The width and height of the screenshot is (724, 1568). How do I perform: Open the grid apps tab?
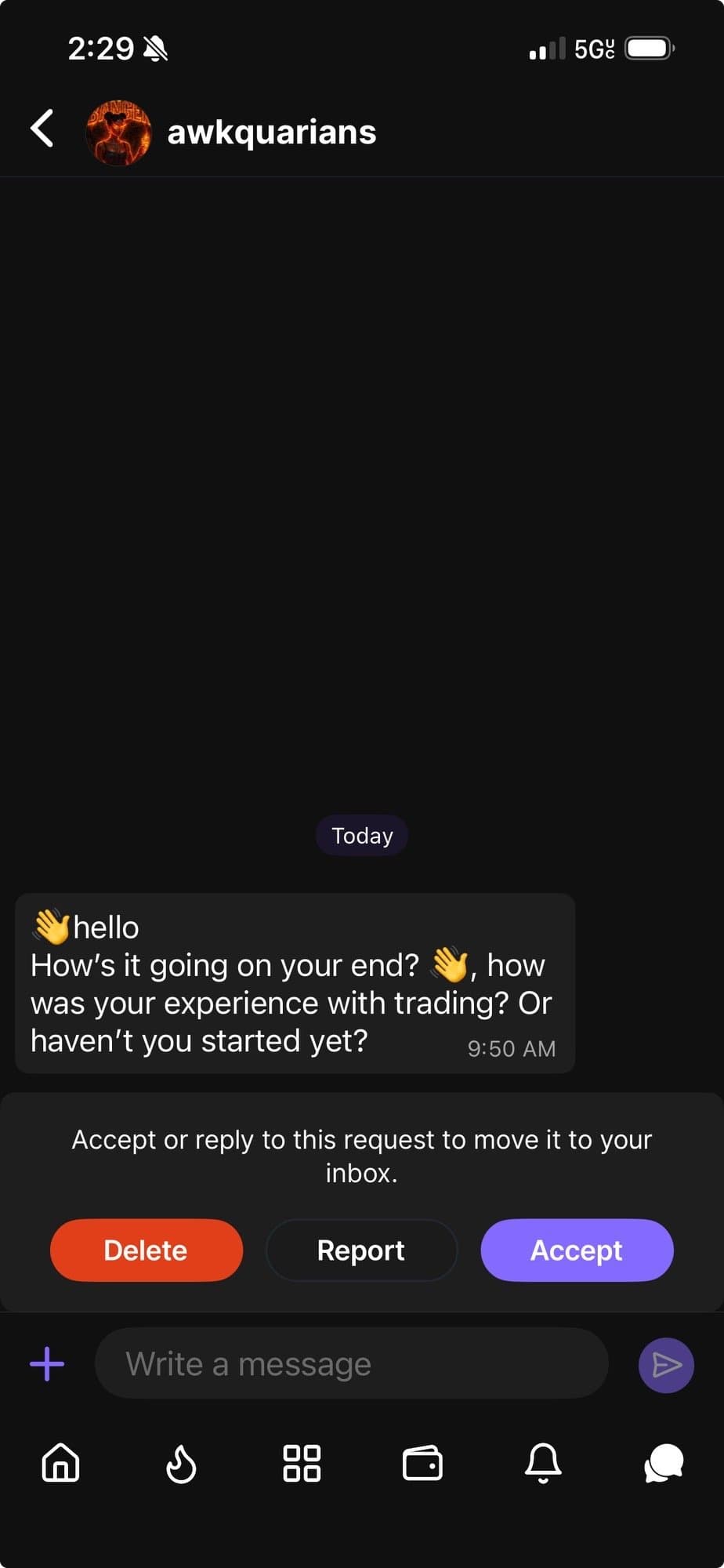(302, 1463)
